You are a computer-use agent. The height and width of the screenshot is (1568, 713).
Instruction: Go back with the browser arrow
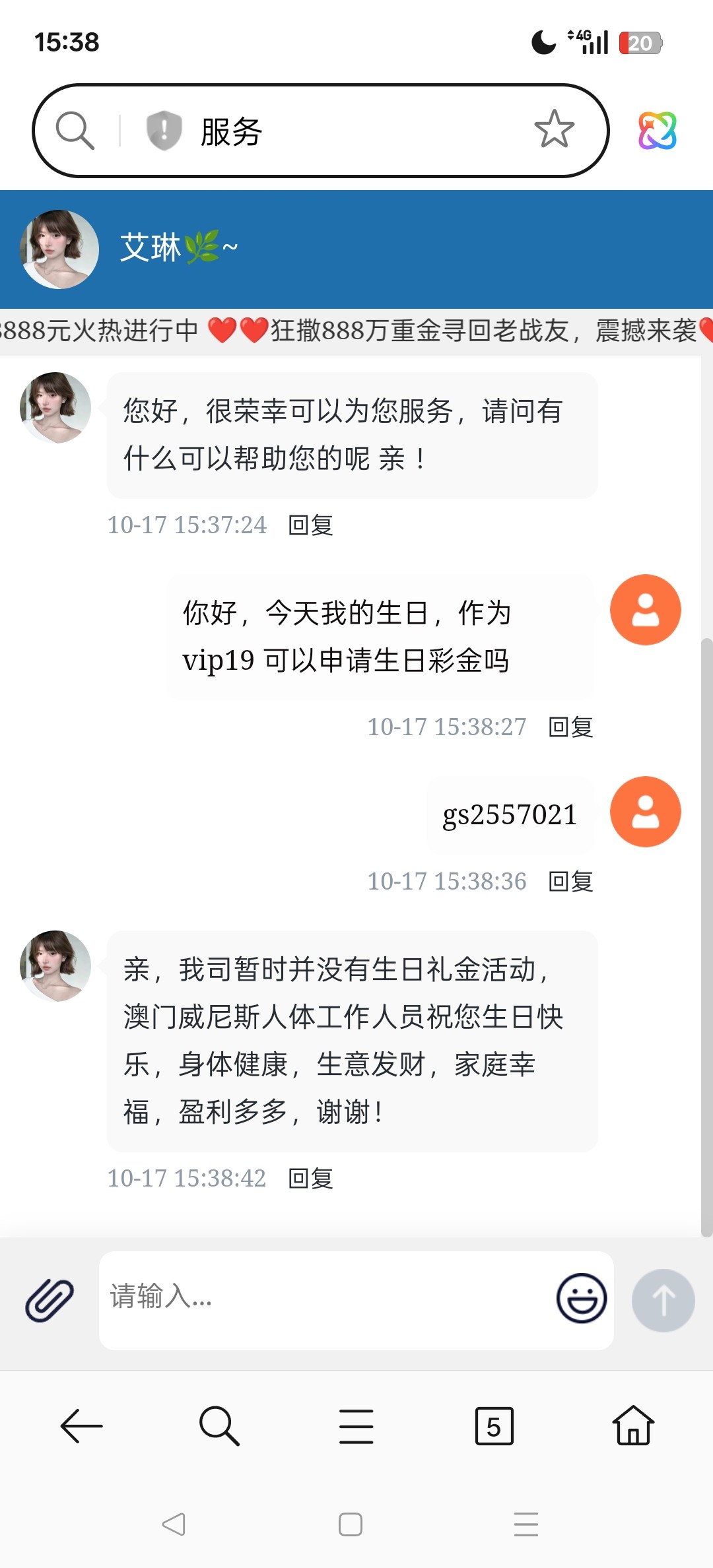pyautogui.click(x=81, y=1426)
